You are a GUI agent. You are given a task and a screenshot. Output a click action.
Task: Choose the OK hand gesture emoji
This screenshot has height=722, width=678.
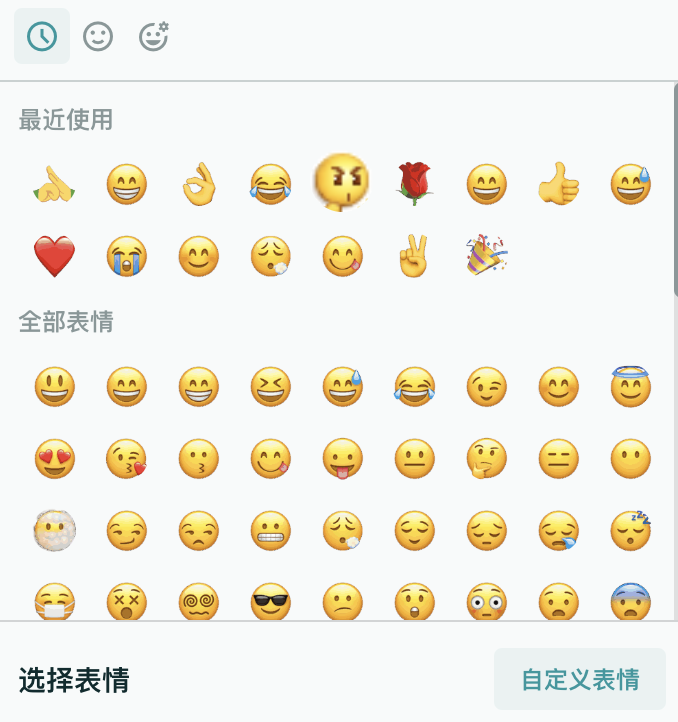click(198, 184)
